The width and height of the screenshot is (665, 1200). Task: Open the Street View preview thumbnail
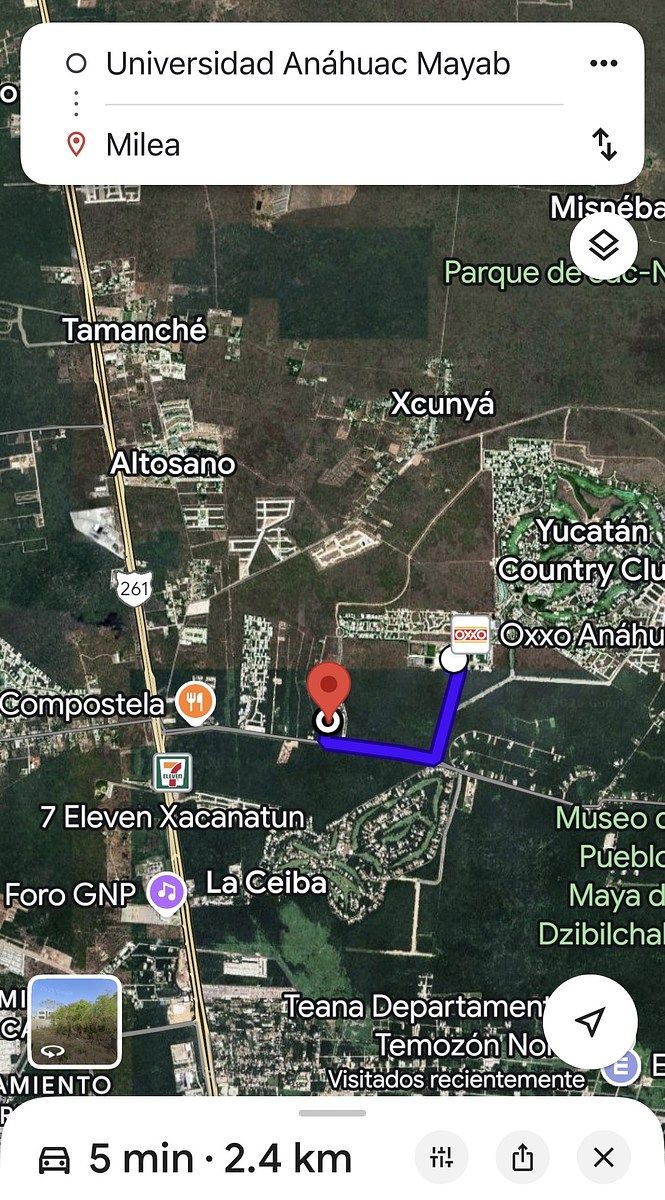tap(75, 1021)
